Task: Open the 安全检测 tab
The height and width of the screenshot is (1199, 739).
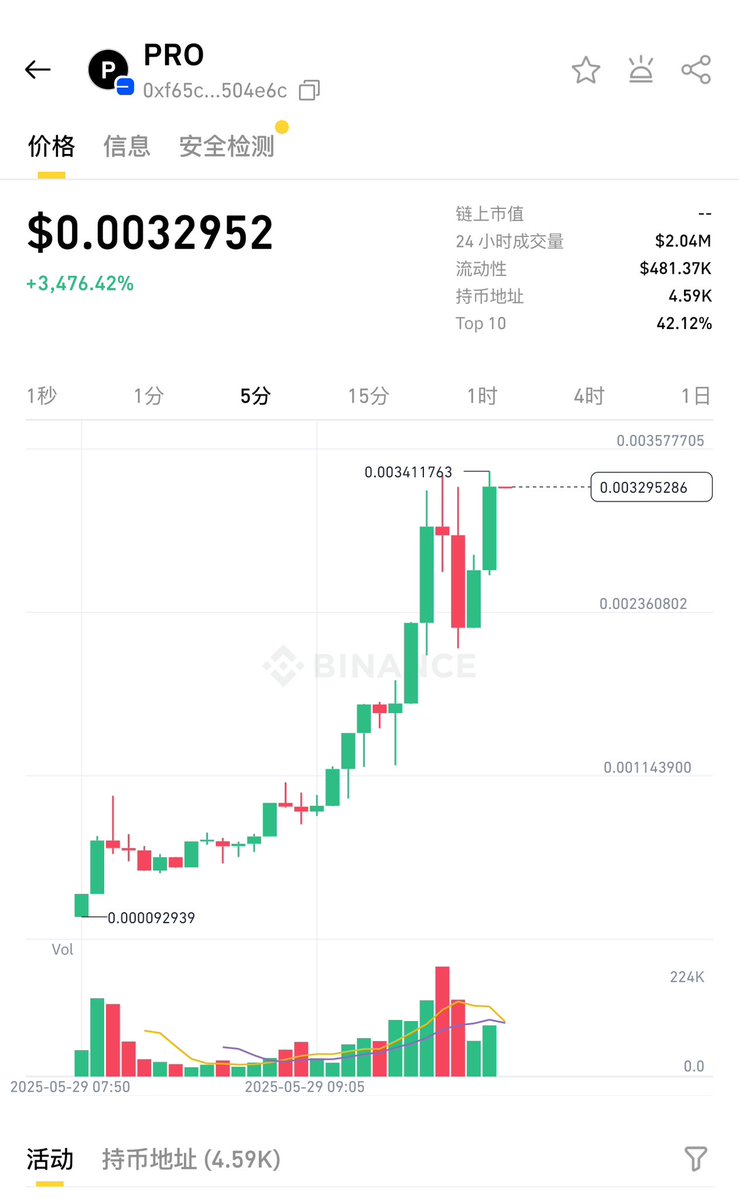Action: (x=226, y=145)
